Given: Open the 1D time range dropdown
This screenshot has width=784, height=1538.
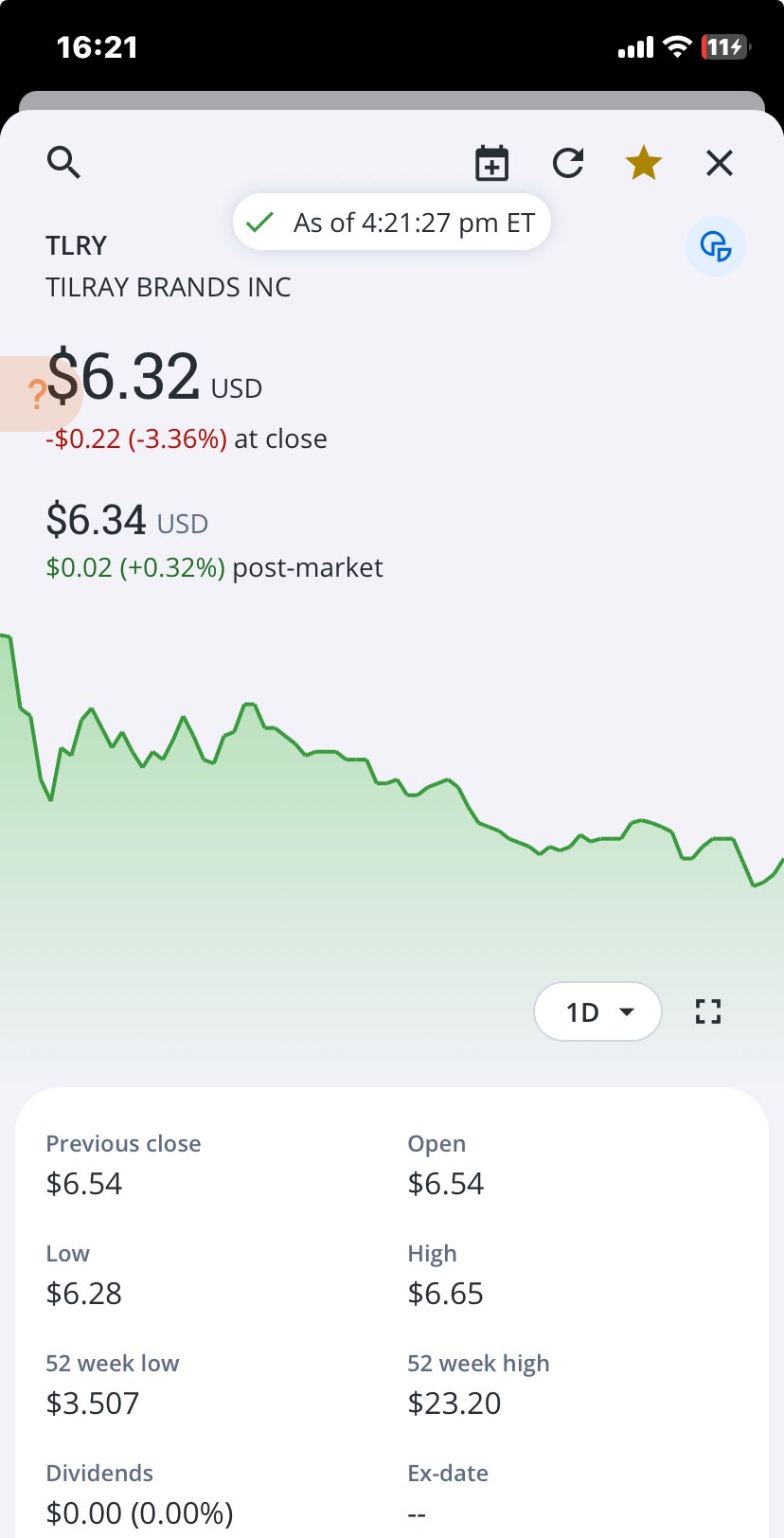Looking at the screenshot, I should click(598, 1011).
